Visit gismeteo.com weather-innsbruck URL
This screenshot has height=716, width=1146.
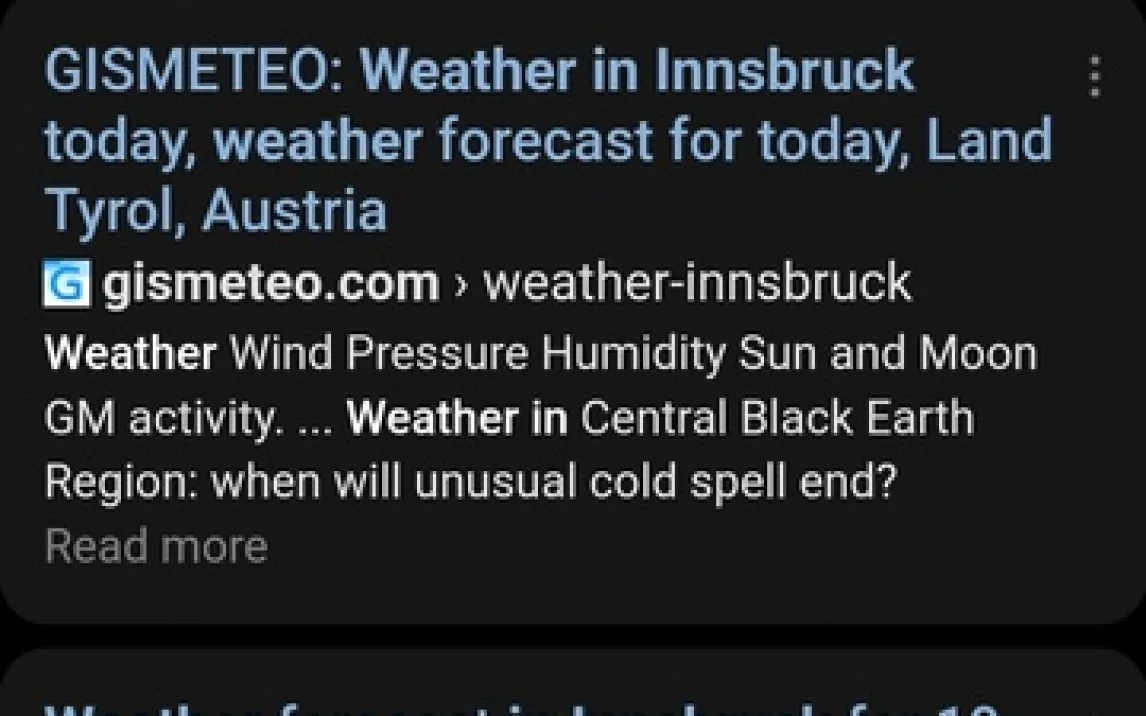point(505,284)
